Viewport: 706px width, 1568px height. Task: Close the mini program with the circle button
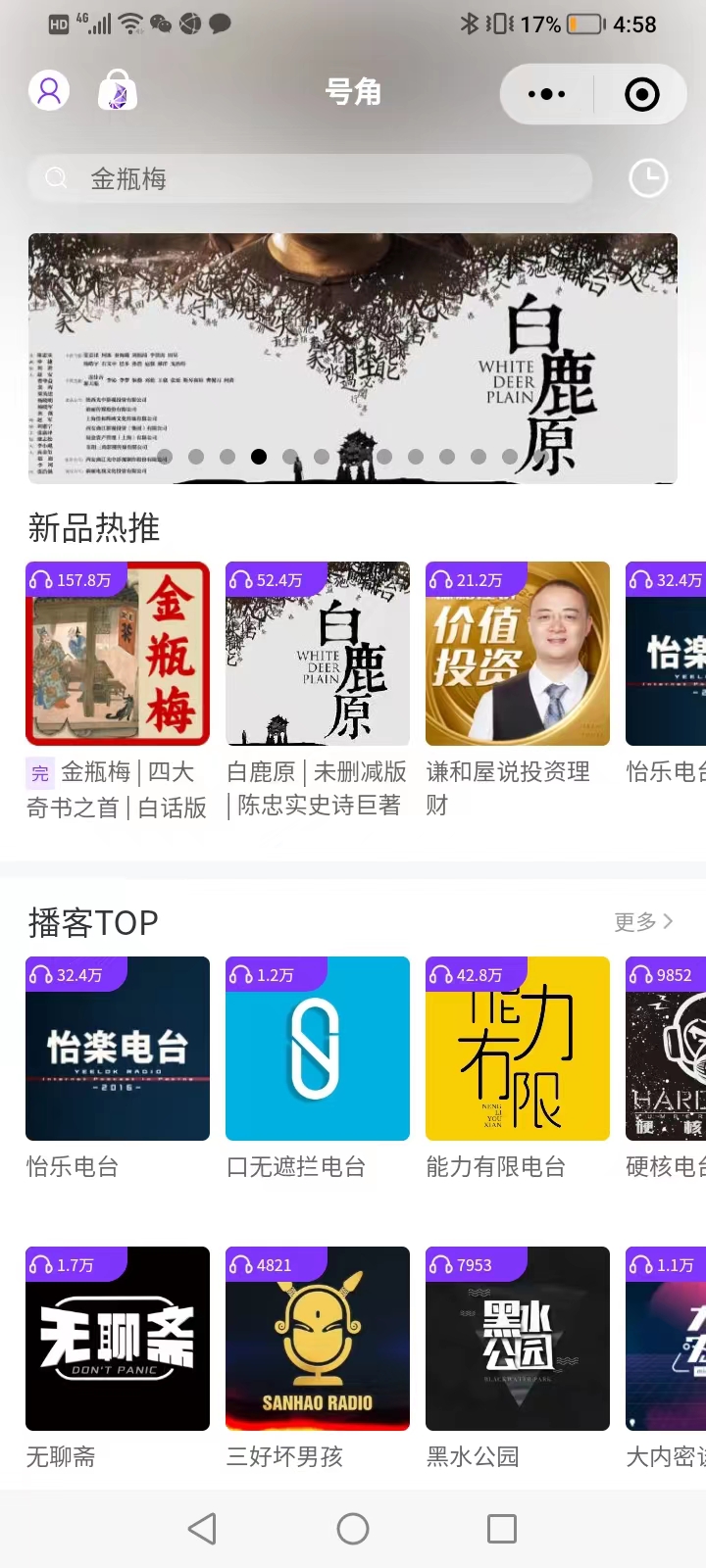641,94
